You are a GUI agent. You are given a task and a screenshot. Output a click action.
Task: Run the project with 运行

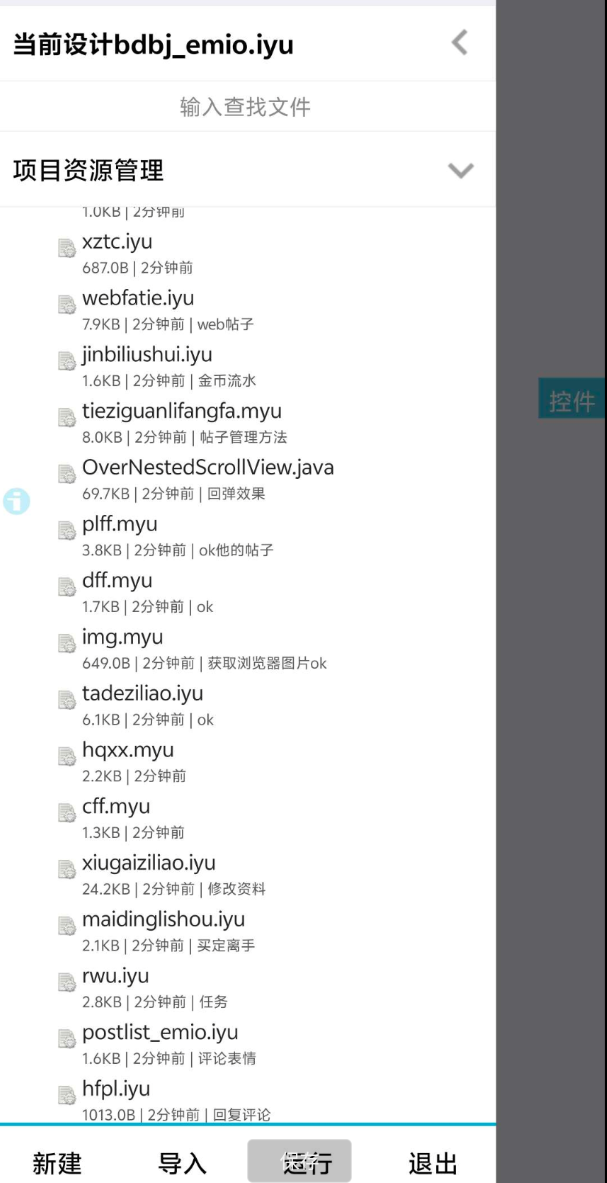coord(300,1162)
